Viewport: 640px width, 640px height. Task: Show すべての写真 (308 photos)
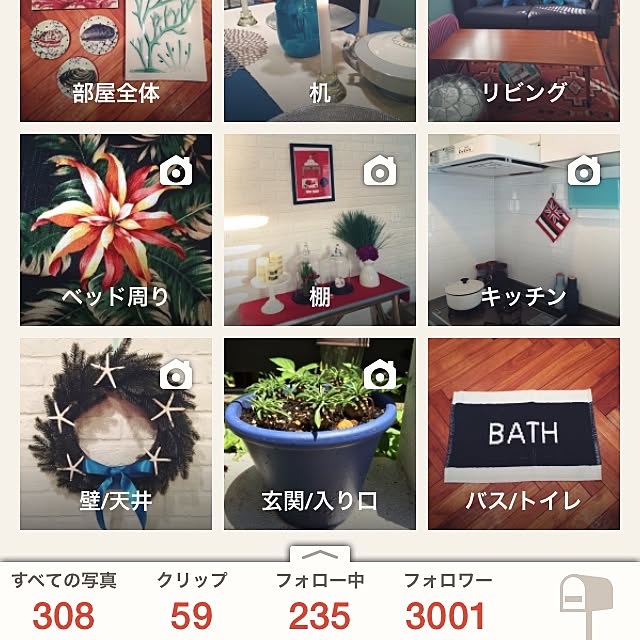[x=64, y=602]
